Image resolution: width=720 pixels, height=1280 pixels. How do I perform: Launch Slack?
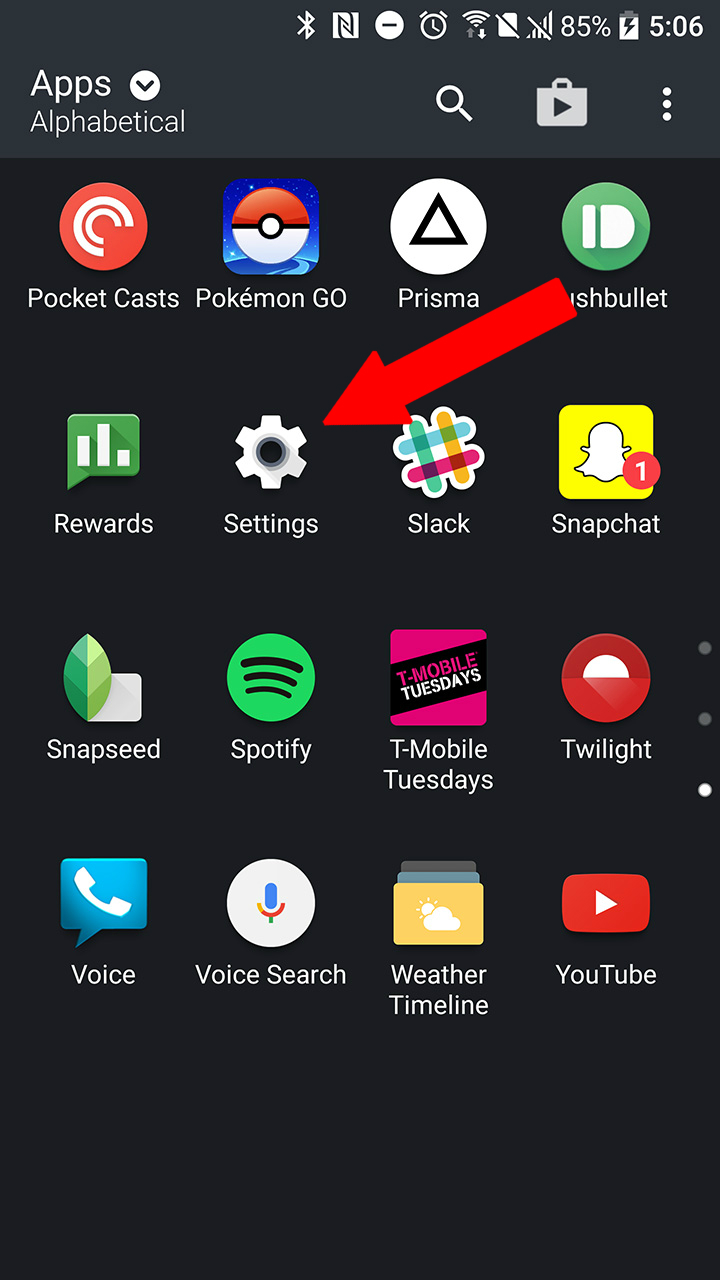point(438,453)
